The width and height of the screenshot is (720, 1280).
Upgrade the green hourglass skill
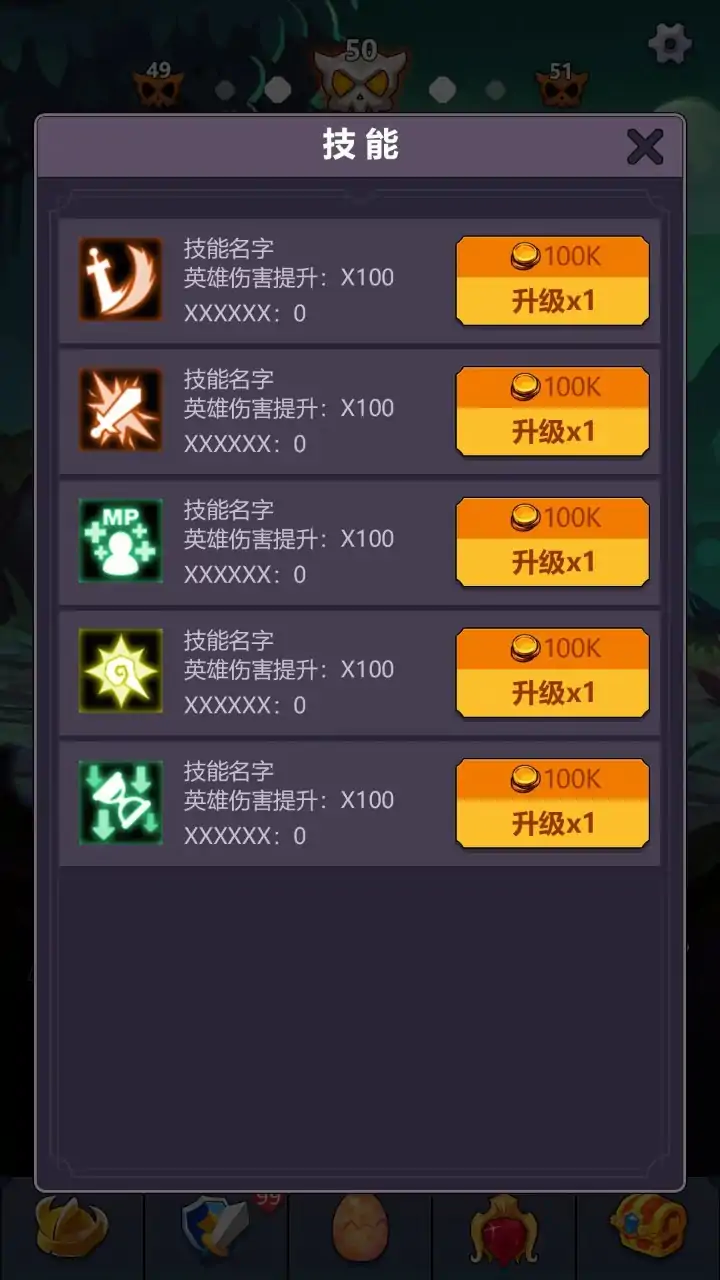552,804
